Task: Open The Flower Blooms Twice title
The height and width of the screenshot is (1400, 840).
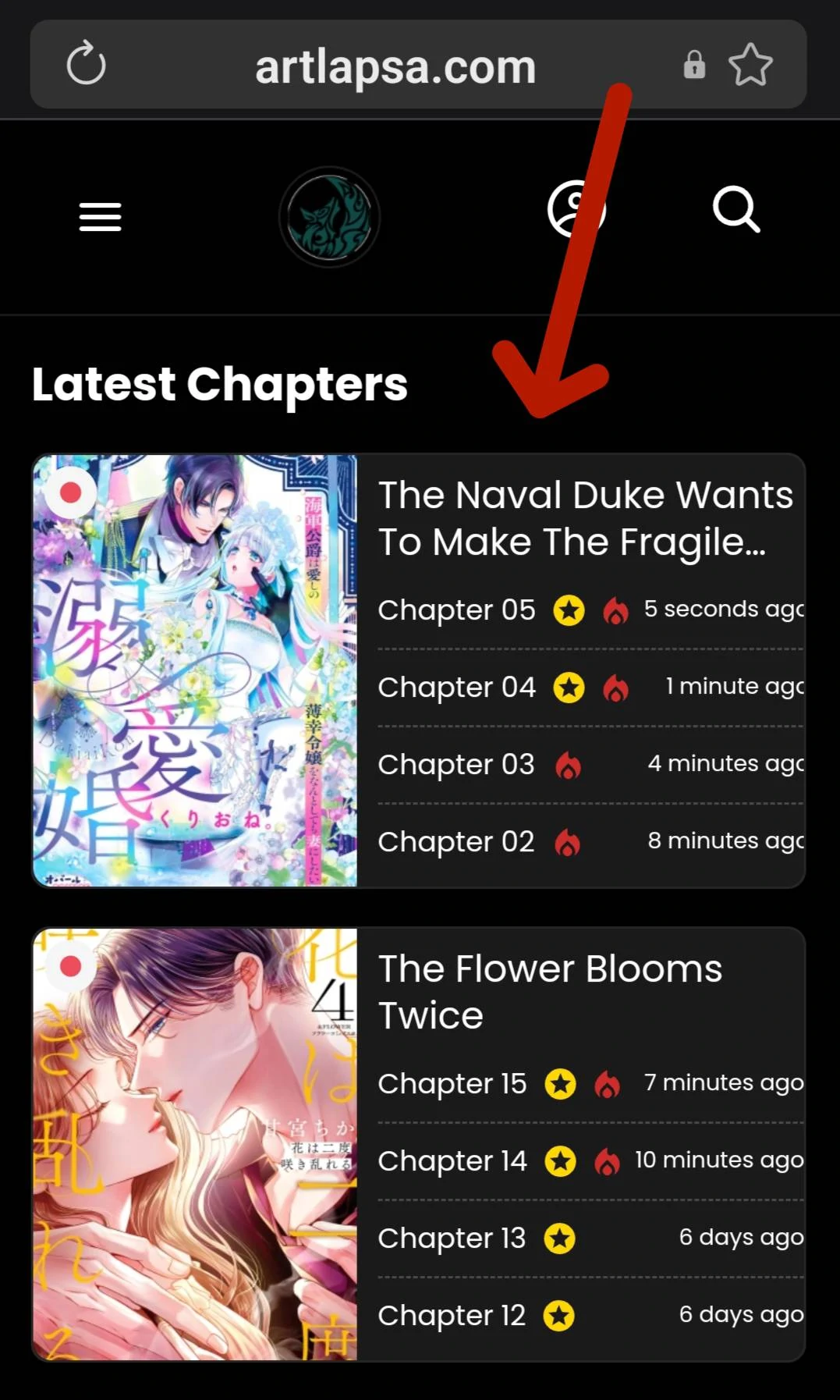Action: [550, 992]
